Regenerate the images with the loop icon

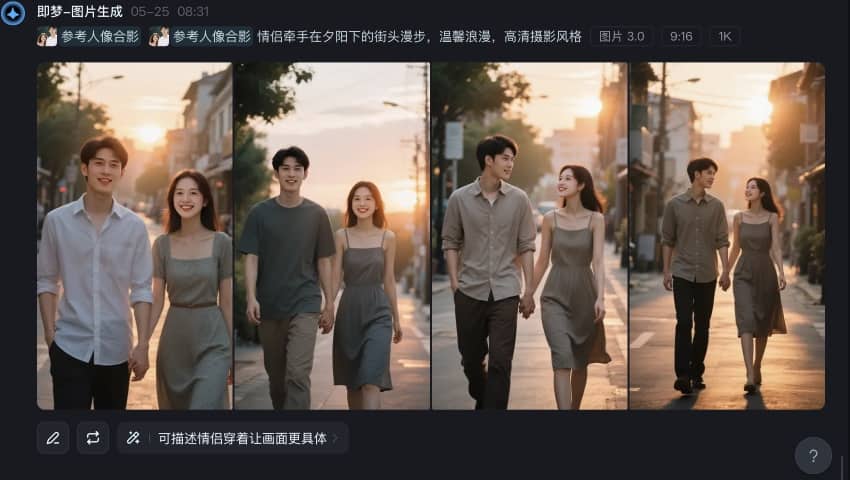[93, 438]
